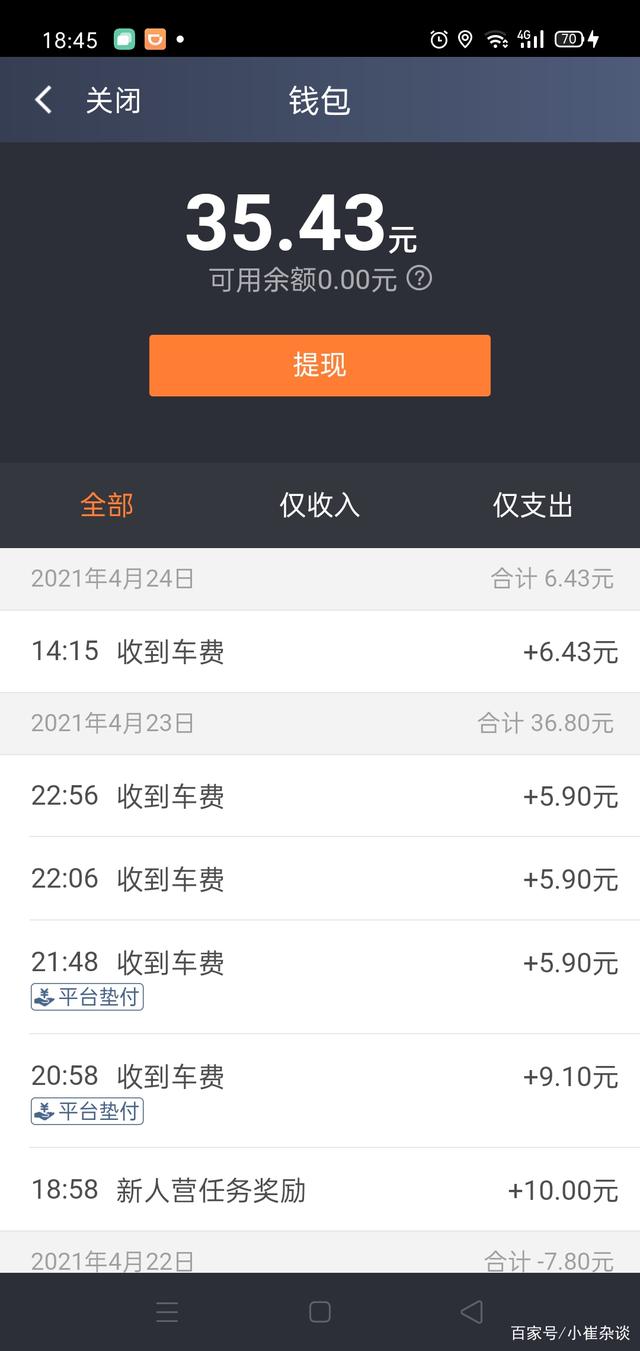The image size is (640, 1351).
Task: Open the 22:06 收到车费 entry
Action: coord(320,879)
